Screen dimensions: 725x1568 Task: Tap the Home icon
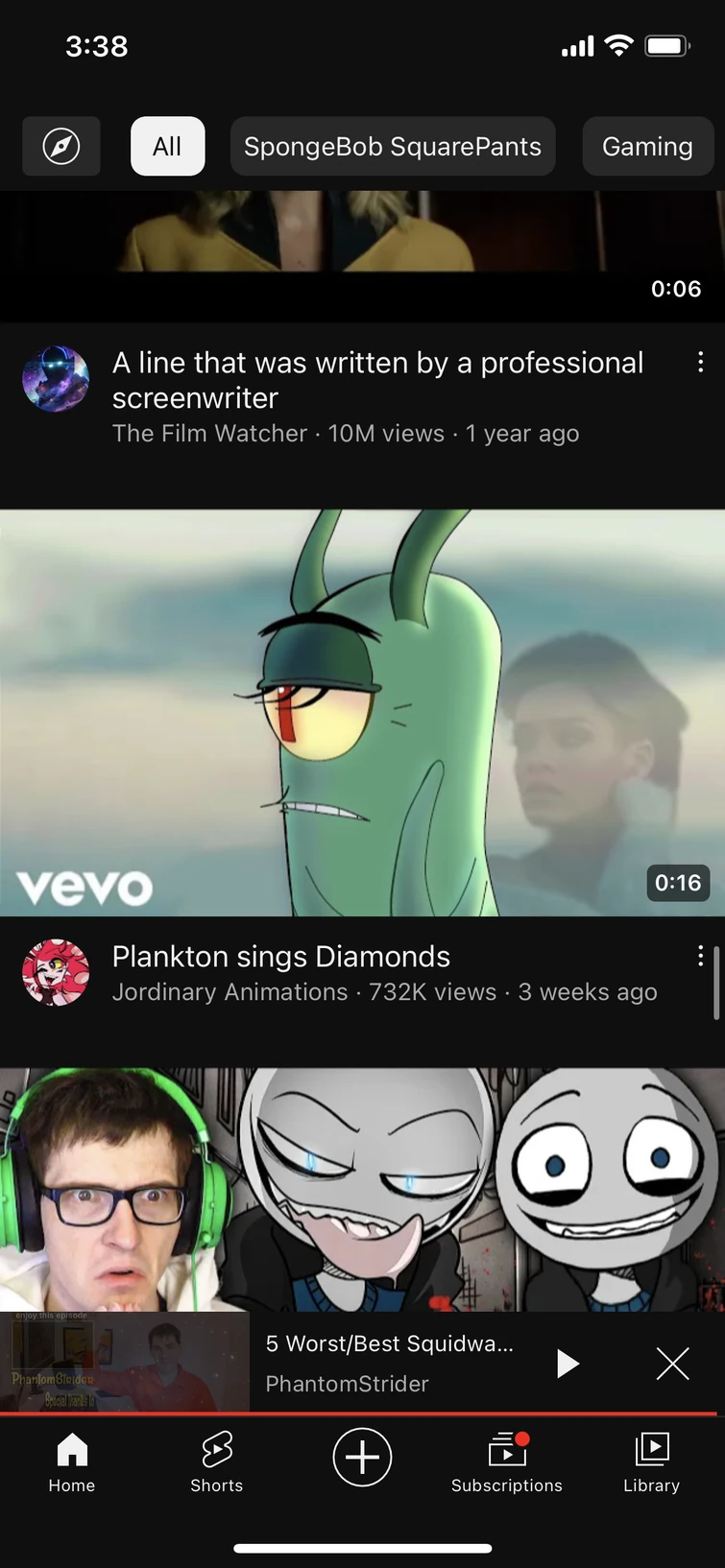coord(72,1454)
